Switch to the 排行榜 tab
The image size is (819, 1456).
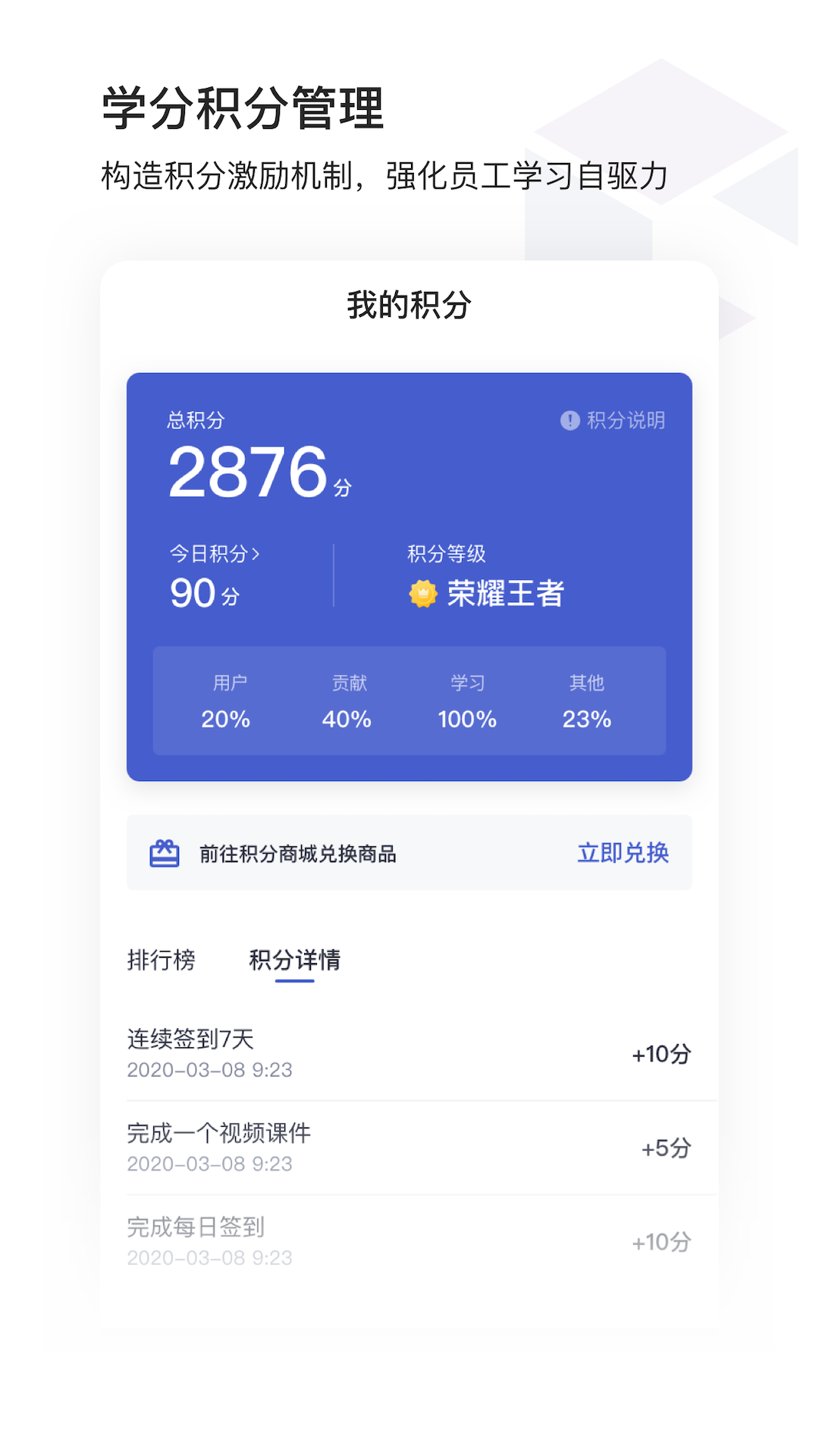click(162, 960)
